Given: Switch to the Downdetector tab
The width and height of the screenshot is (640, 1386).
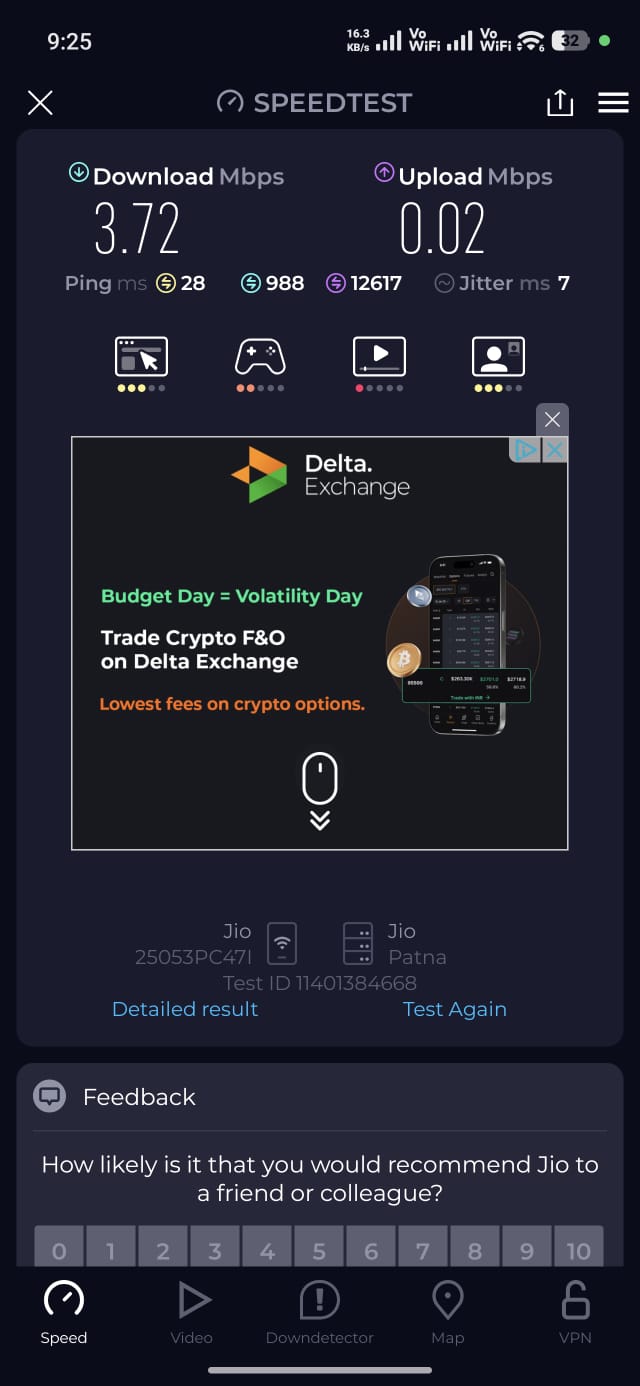Looking at the screenshot, I should tap(320, 1312).
